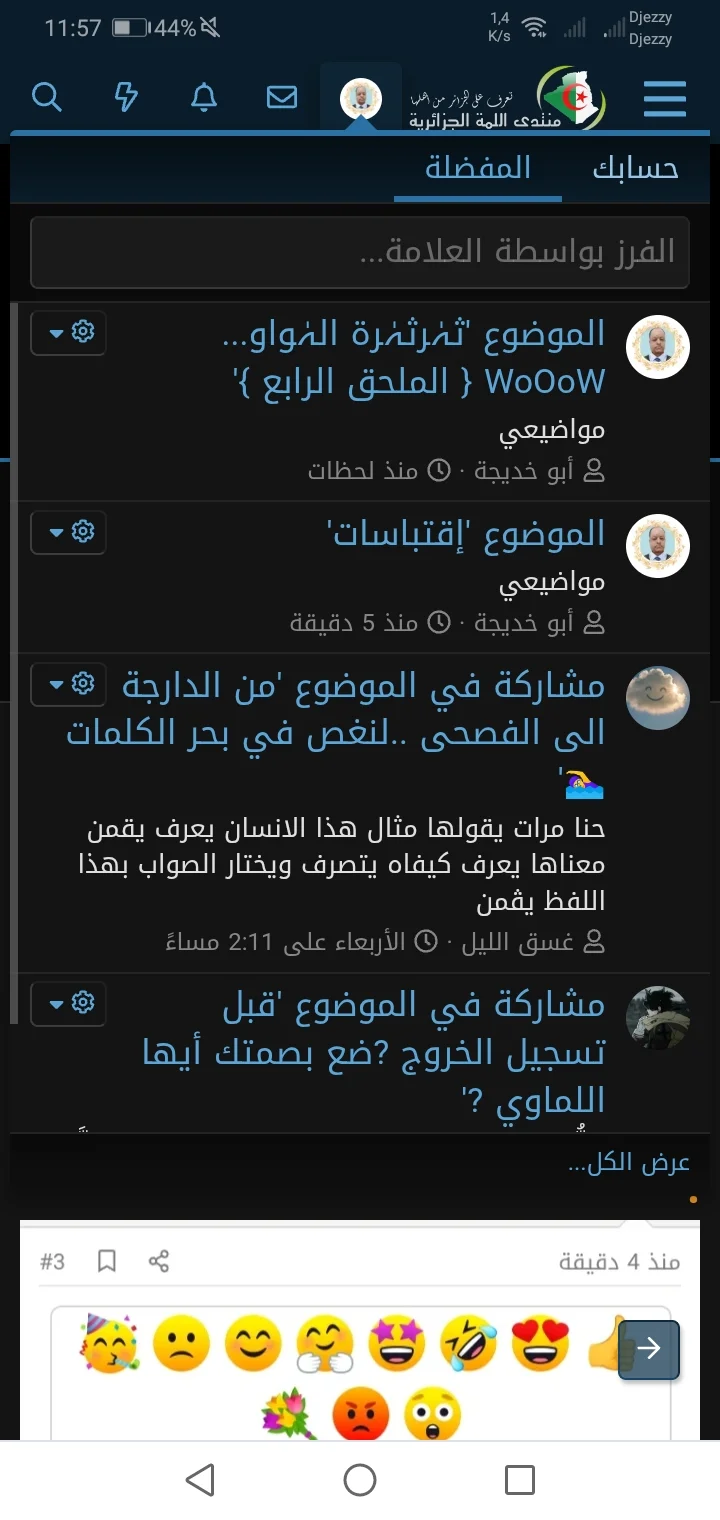Open the share icon on post #3
This screenshot has width=720, height=1520.
[157, 1261]
